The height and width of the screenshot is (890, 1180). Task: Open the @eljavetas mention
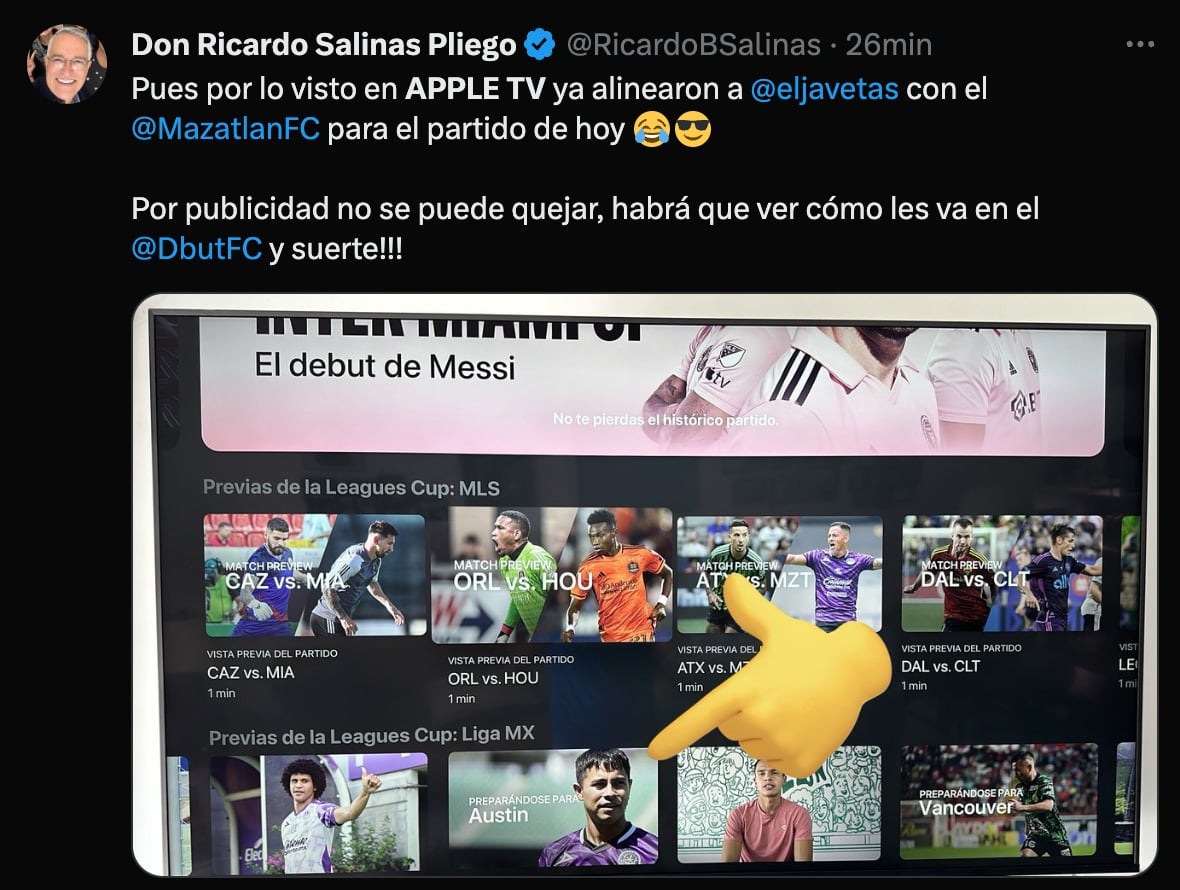[x=824, y=88]
